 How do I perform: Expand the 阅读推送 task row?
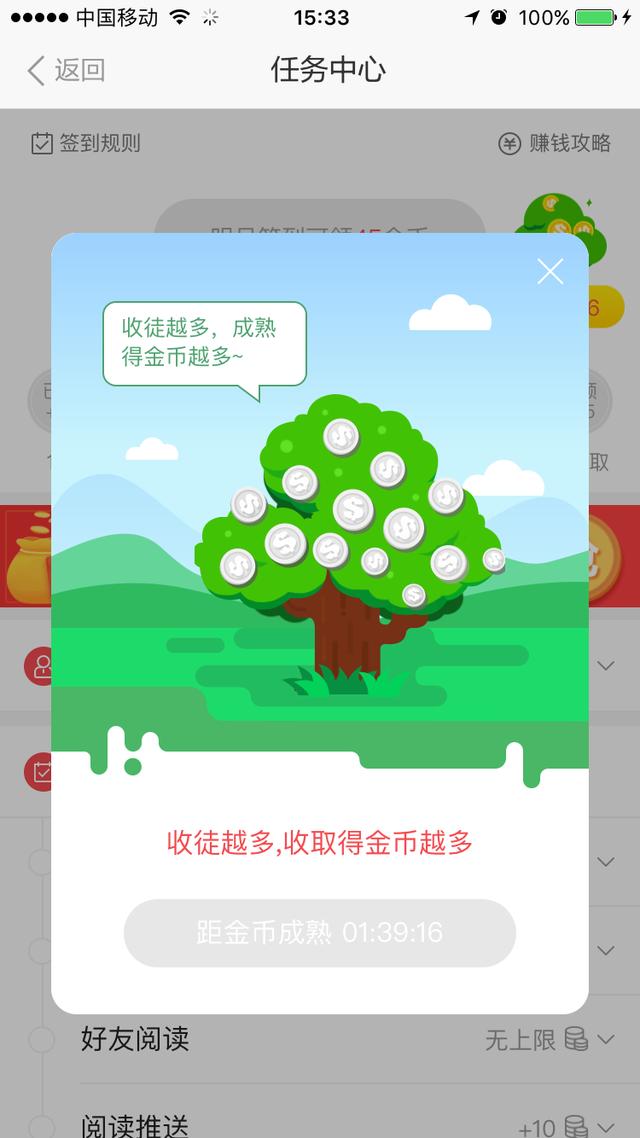coord(605,1126)
